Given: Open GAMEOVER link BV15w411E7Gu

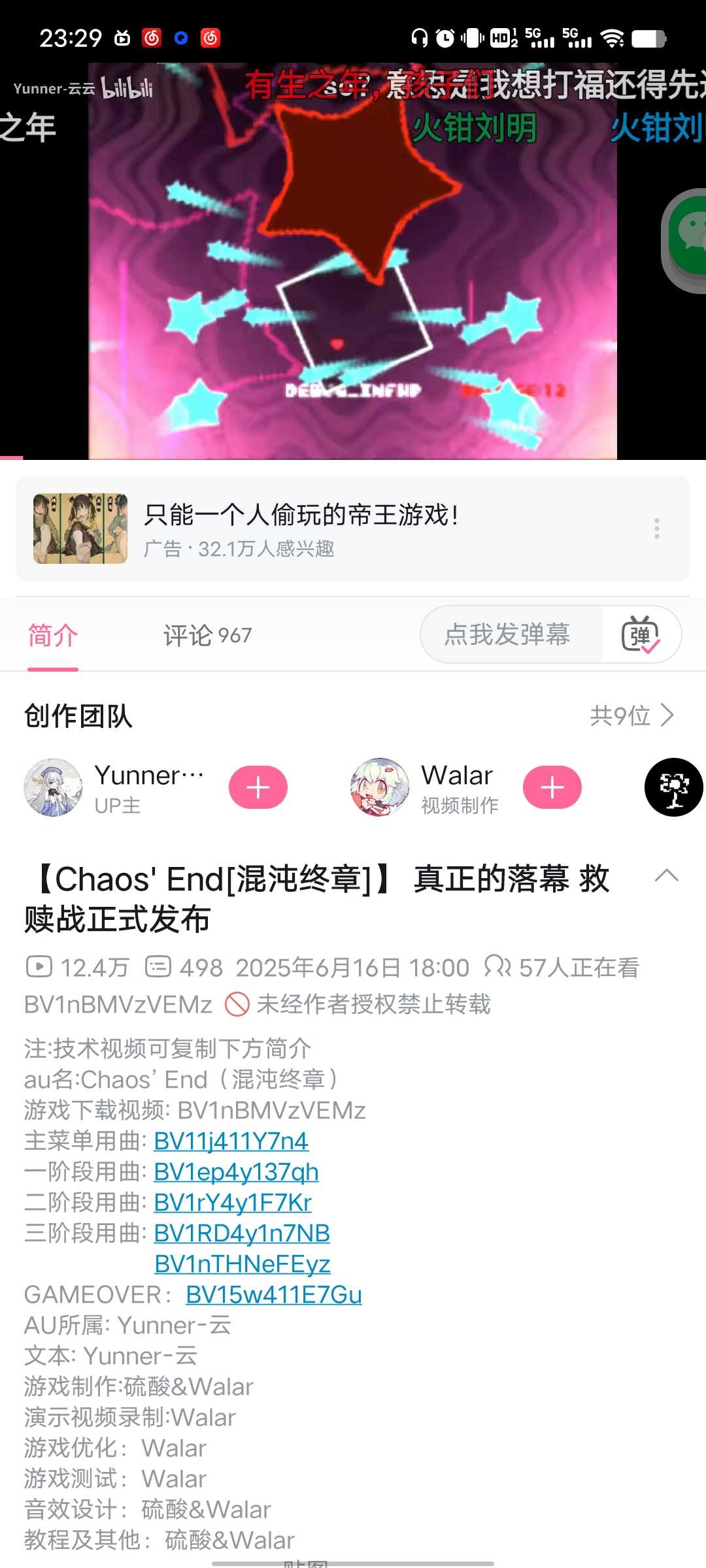Looking at the screenshot, I should pyautogui.click(x=273, y=1295).
